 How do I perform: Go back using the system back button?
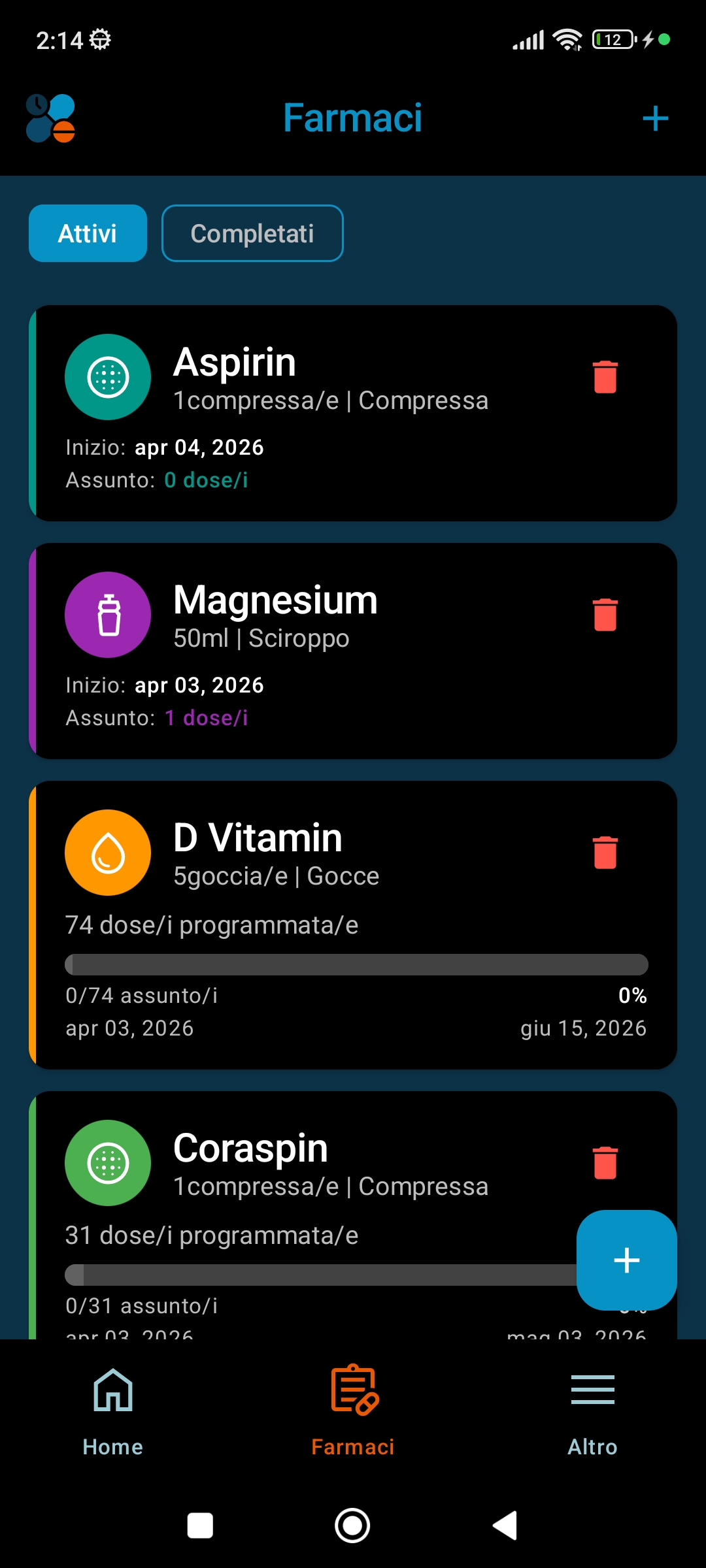point(505,1526)
